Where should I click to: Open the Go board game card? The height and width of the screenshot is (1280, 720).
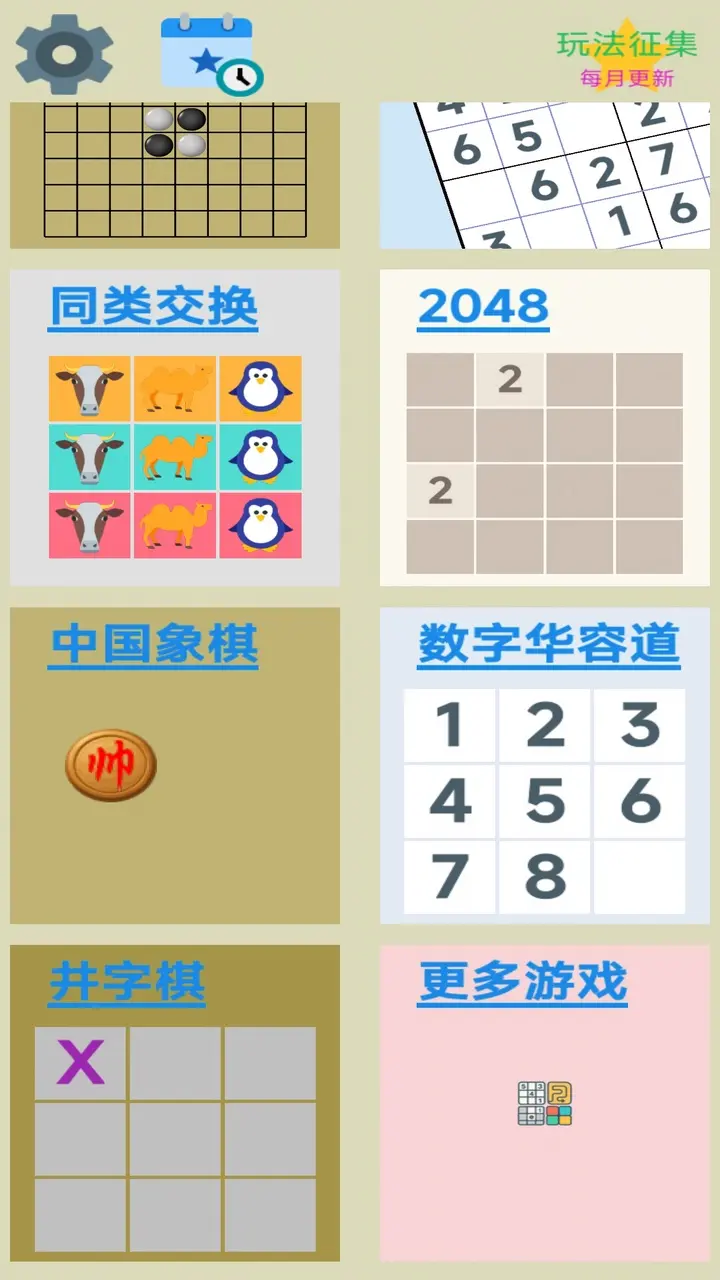[x=175, y=175]
